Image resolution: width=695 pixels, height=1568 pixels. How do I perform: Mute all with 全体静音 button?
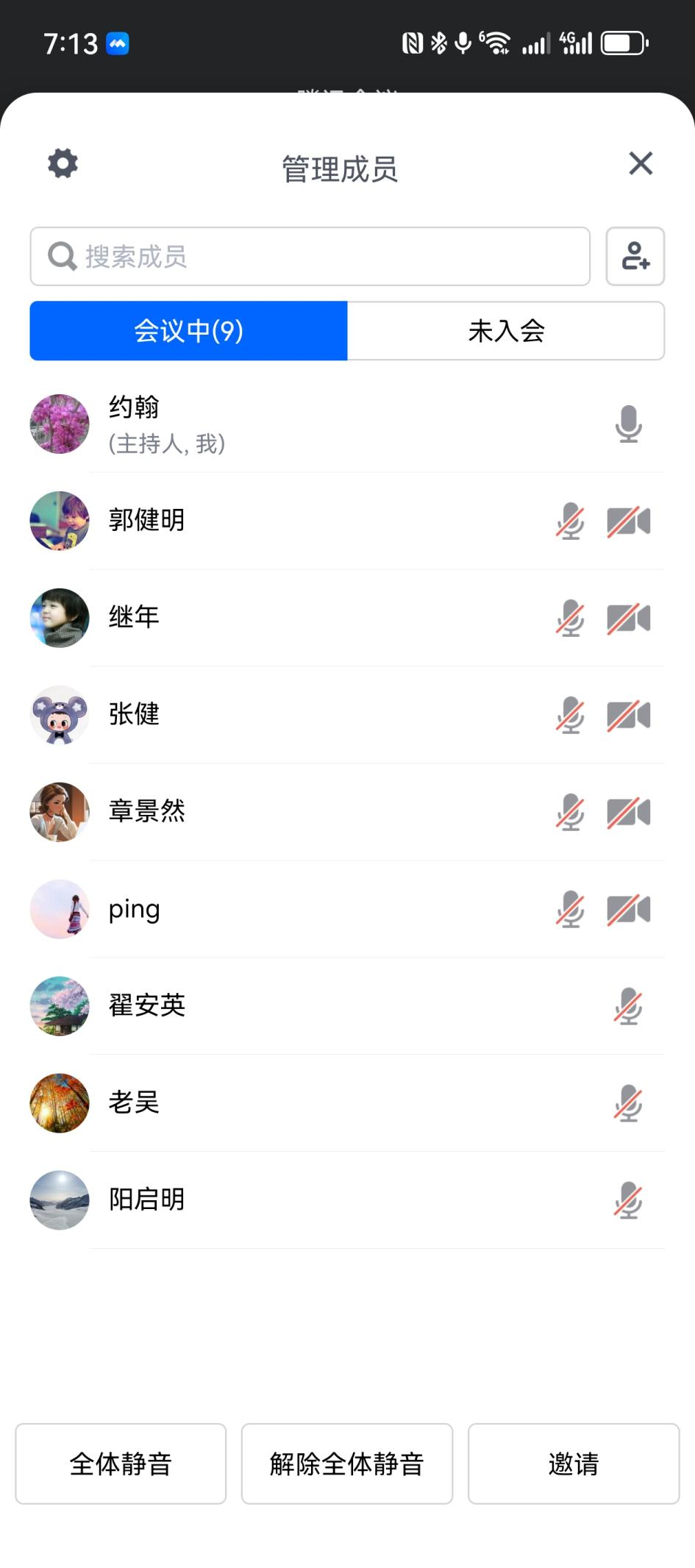pyautogui.click(x=121, y=1464)
